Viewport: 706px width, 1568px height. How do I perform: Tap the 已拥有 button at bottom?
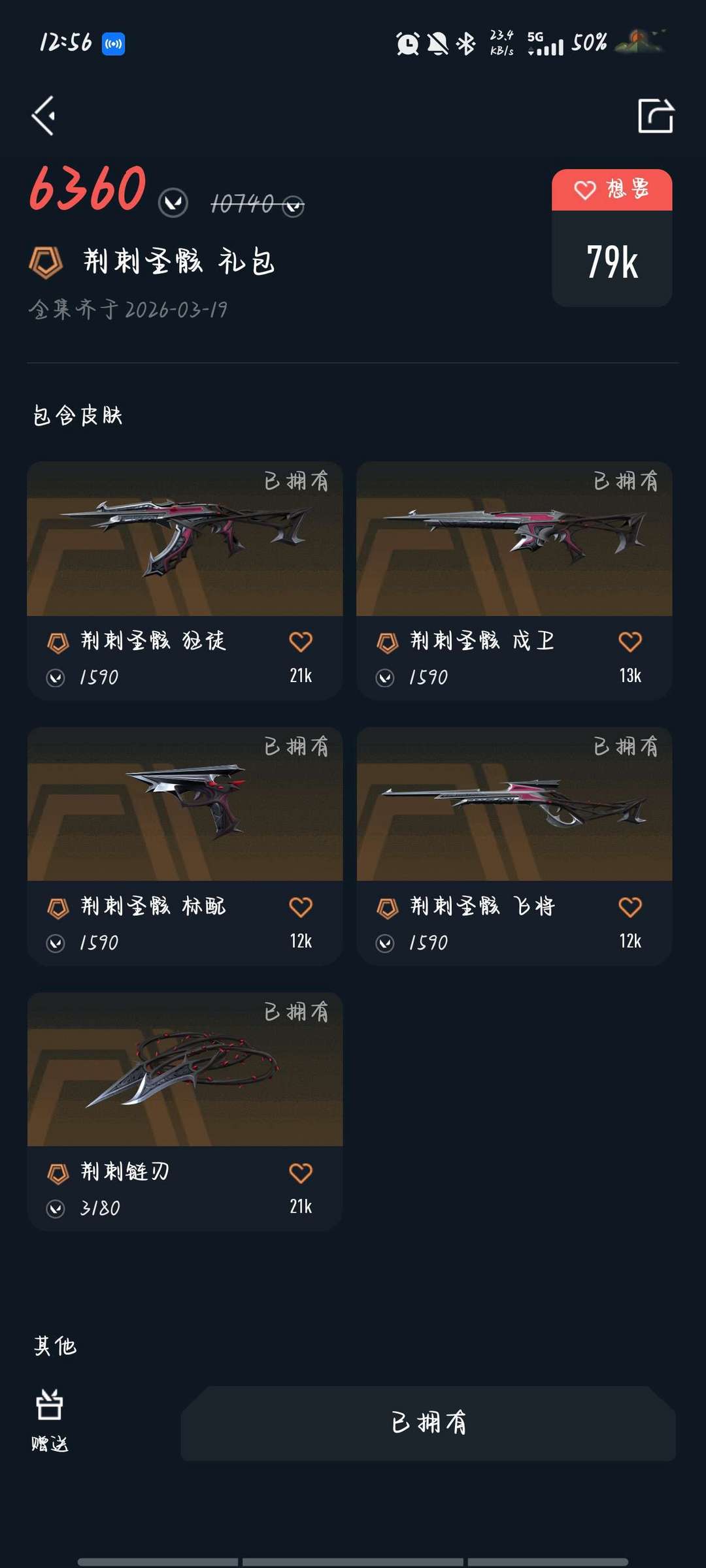pyautogui.click(x=428, y=1424)
